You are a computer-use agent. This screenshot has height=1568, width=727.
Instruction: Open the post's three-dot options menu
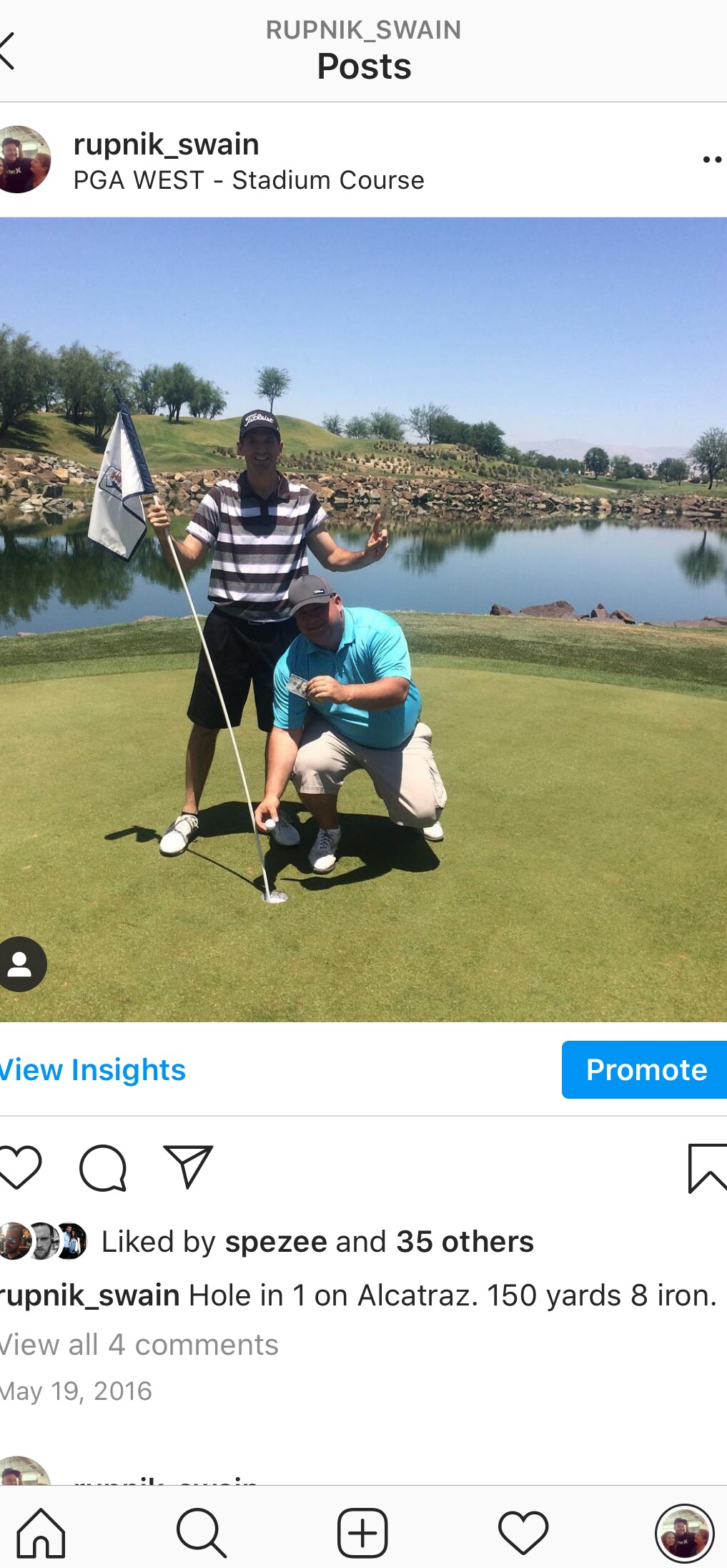711,160
